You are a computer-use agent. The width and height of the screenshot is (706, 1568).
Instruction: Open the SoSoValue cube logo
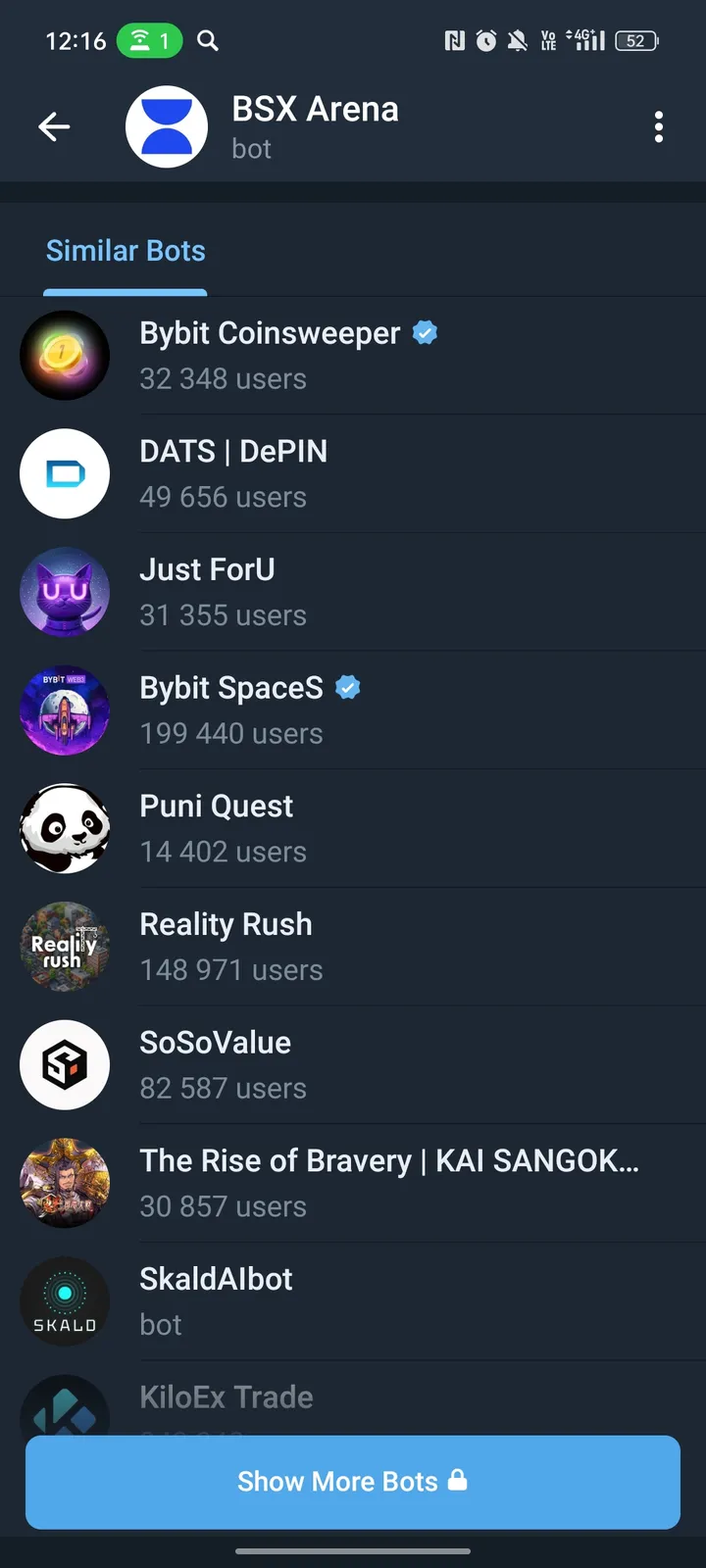coord(65,1065)
